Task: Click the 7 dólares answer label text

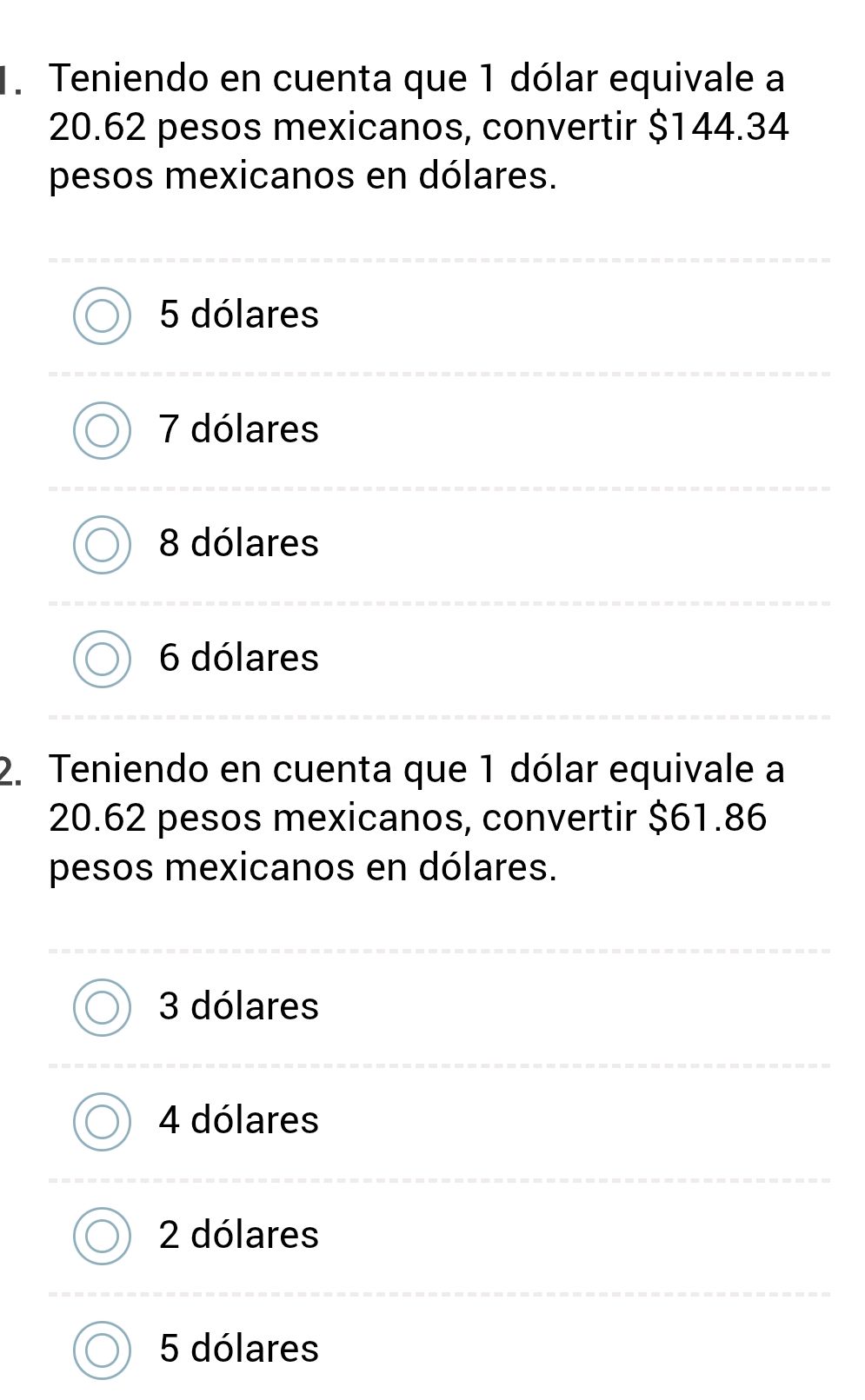Action: (x=238, y=429)
